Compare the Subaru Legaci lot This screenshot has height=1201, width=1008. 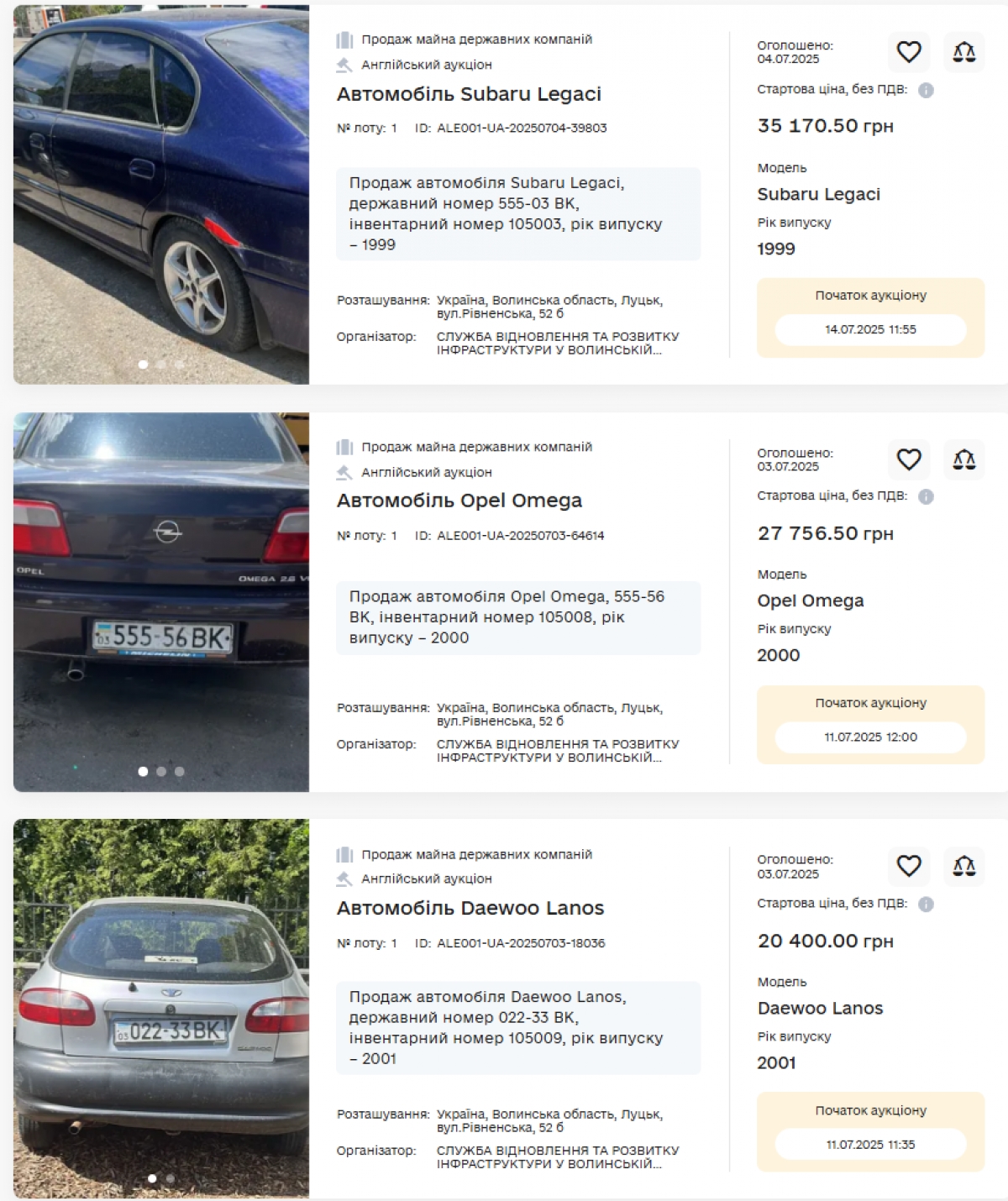[x=963, y=52]
